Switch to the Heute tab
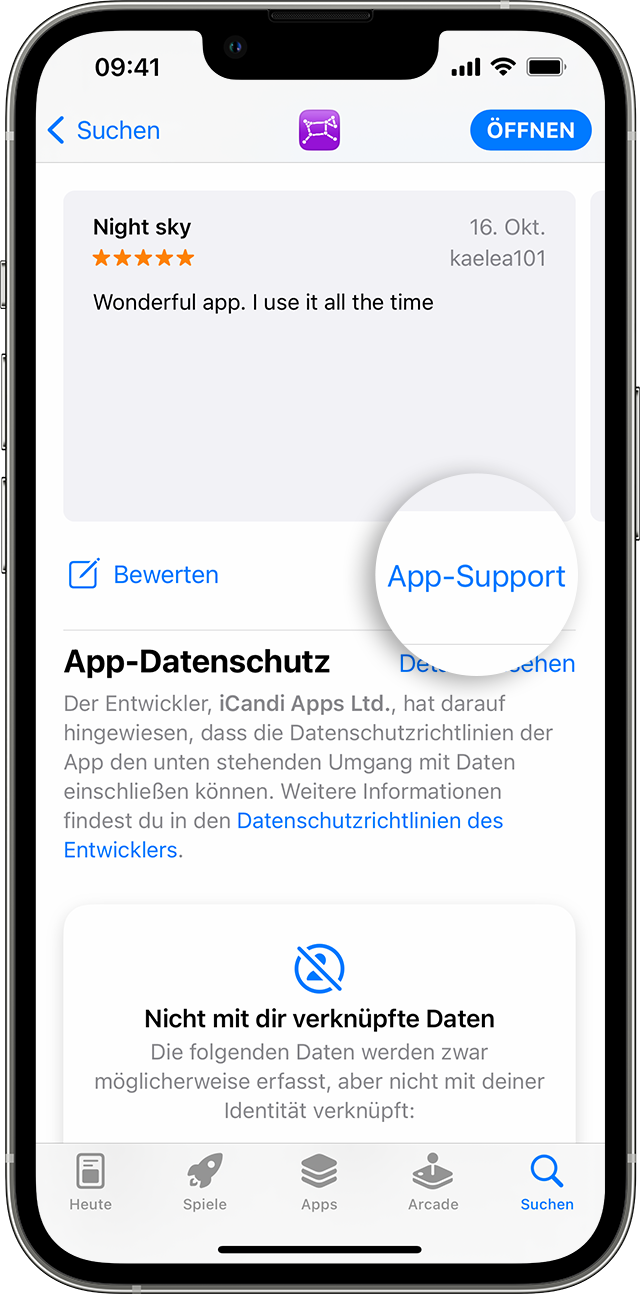640x1294 pixels. tap(91, 1182)
